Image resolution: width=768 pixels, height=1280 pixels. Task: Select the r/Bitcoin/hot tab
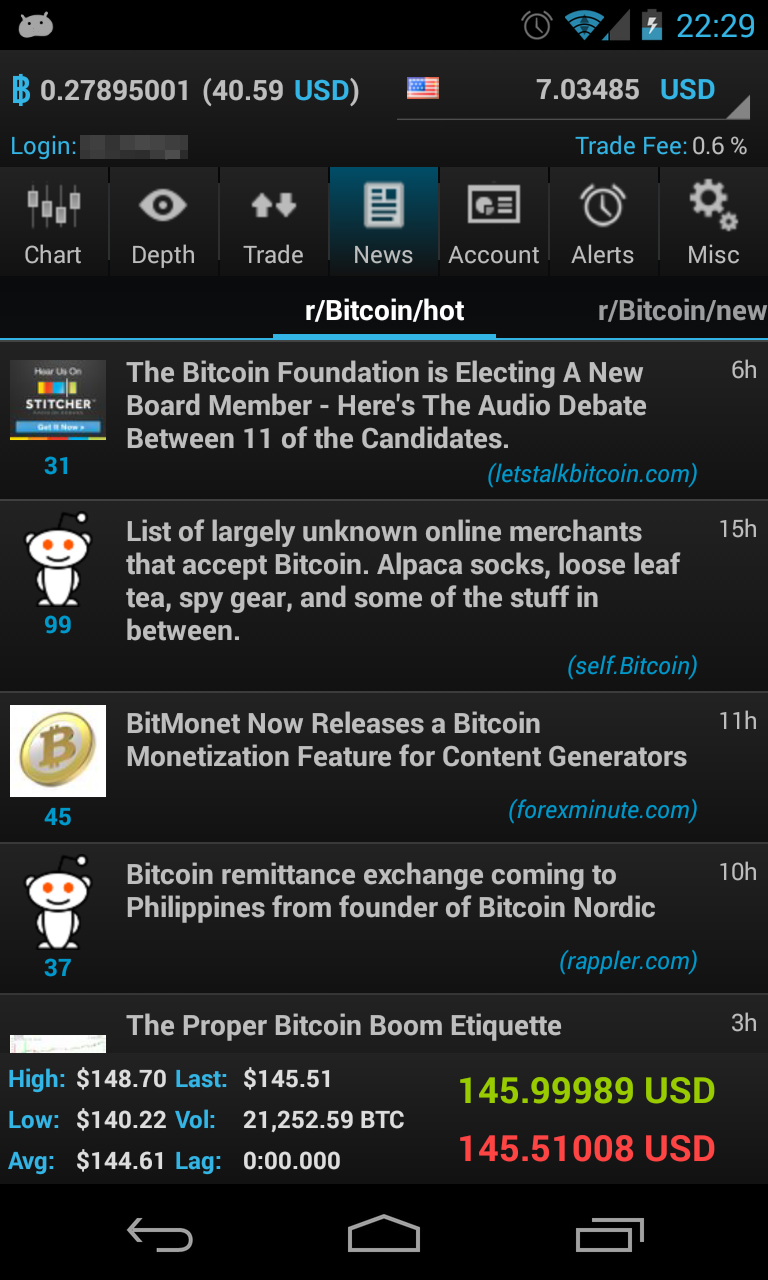384,311
